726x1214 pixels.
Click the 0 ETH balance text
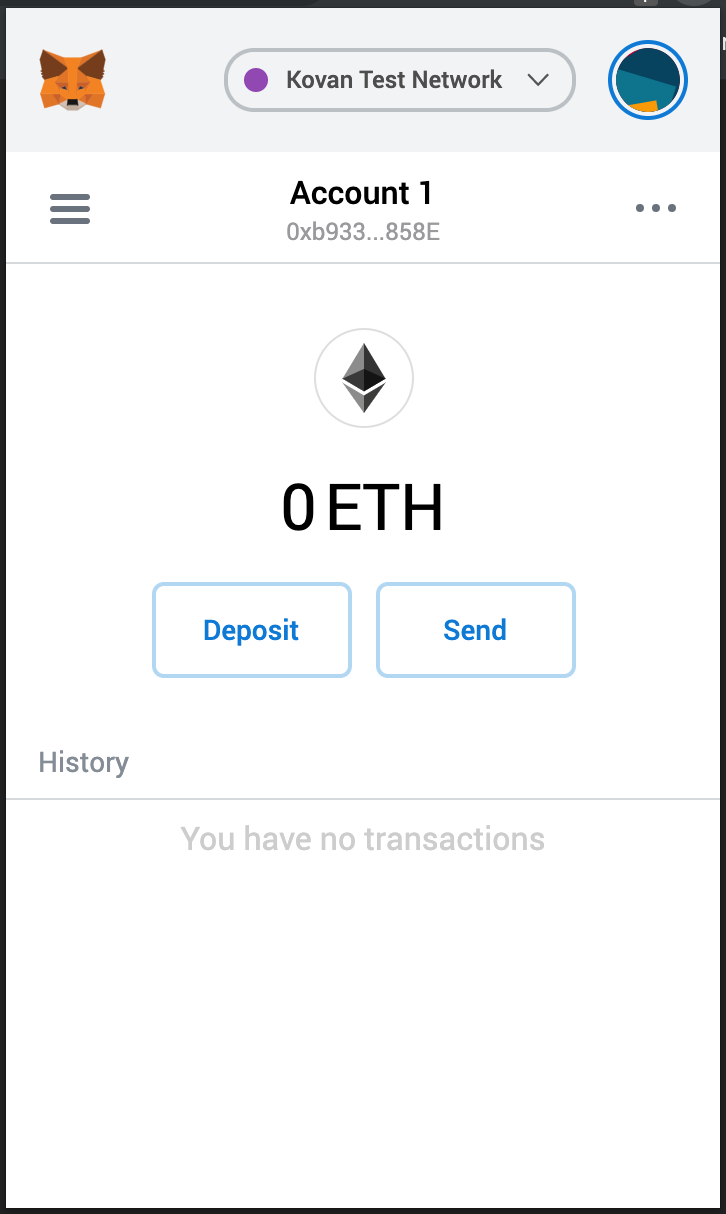point(363,507)
